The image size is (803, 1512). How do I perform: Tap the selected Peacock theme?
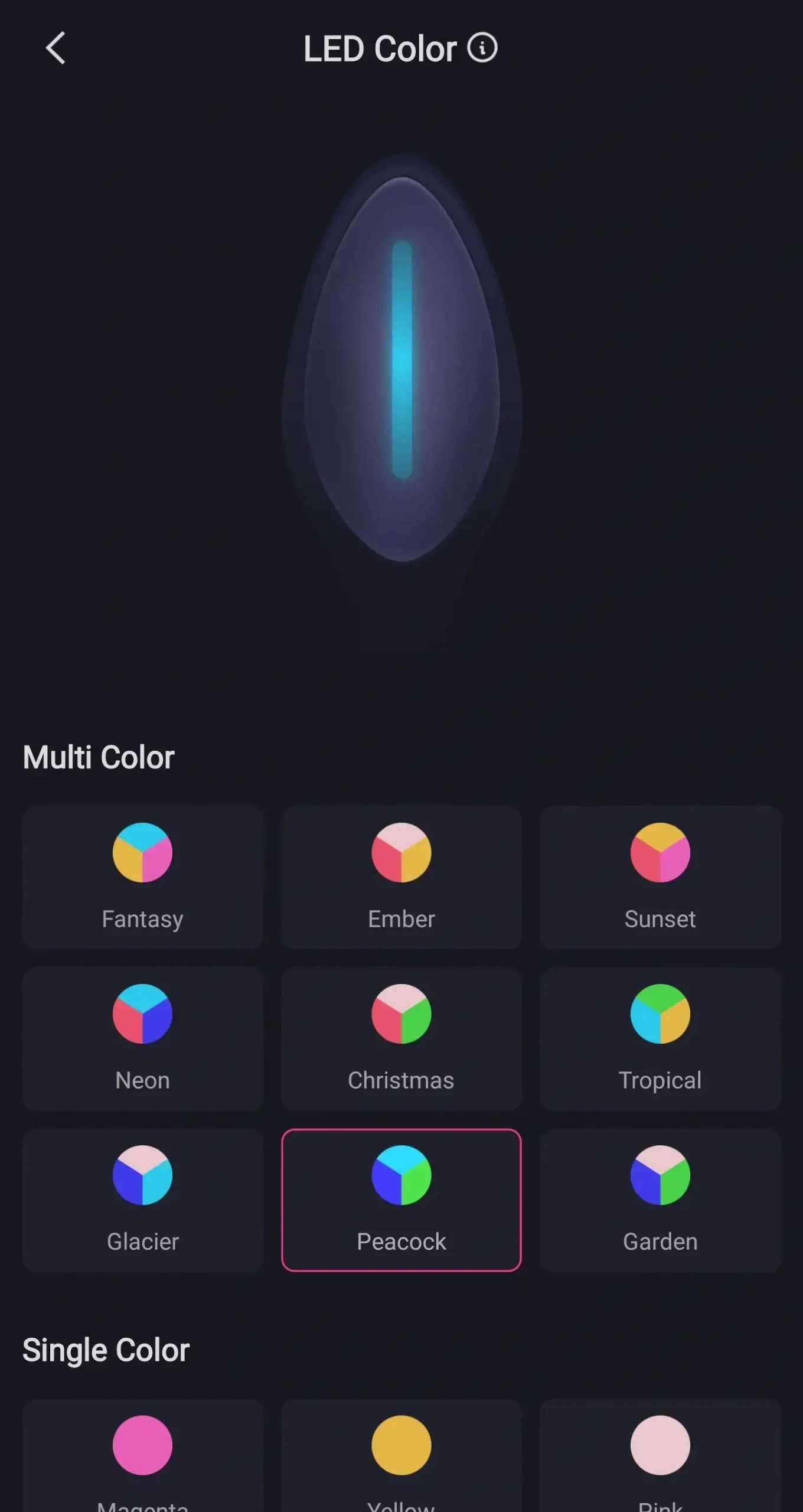tap(401, 1200)
